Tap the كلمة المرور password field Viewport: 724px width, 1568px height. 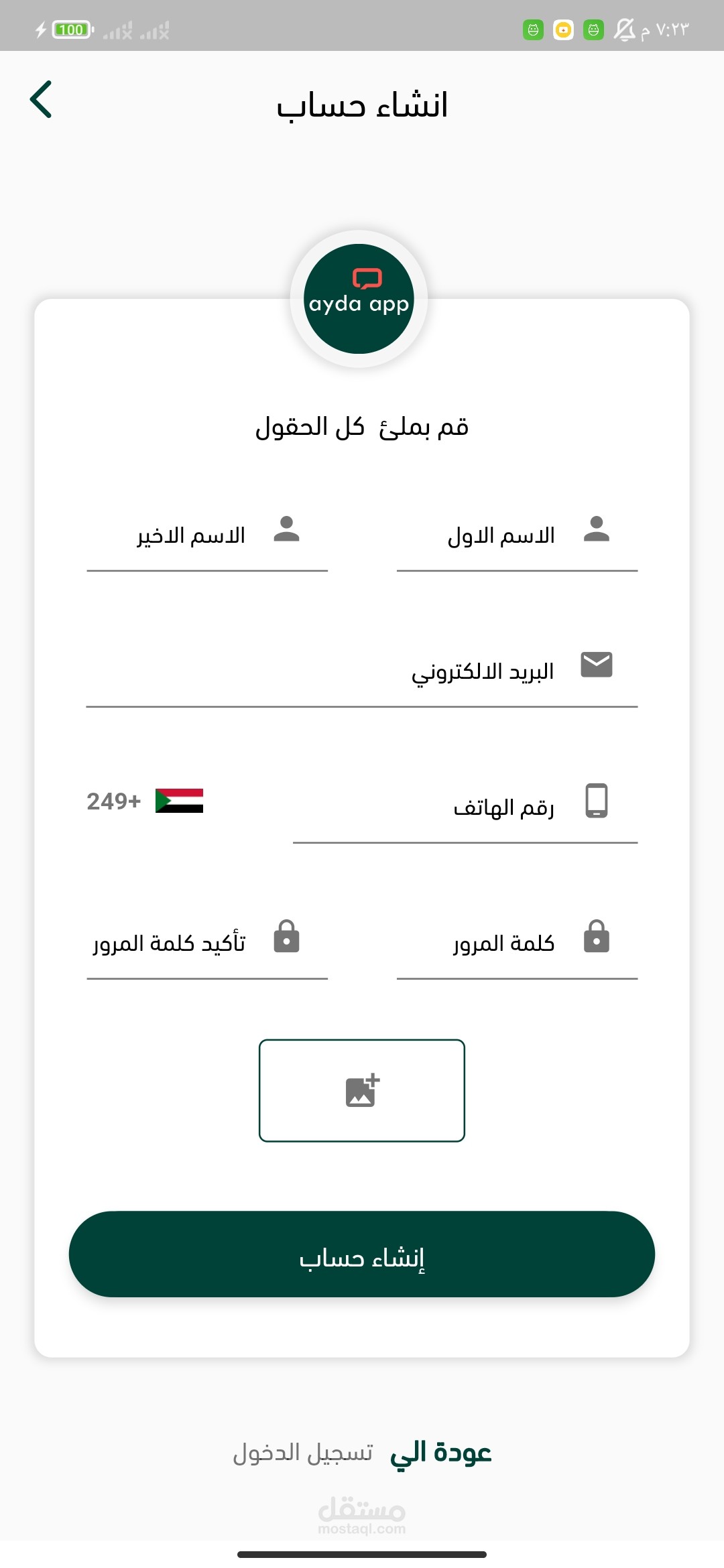point(517,943)
